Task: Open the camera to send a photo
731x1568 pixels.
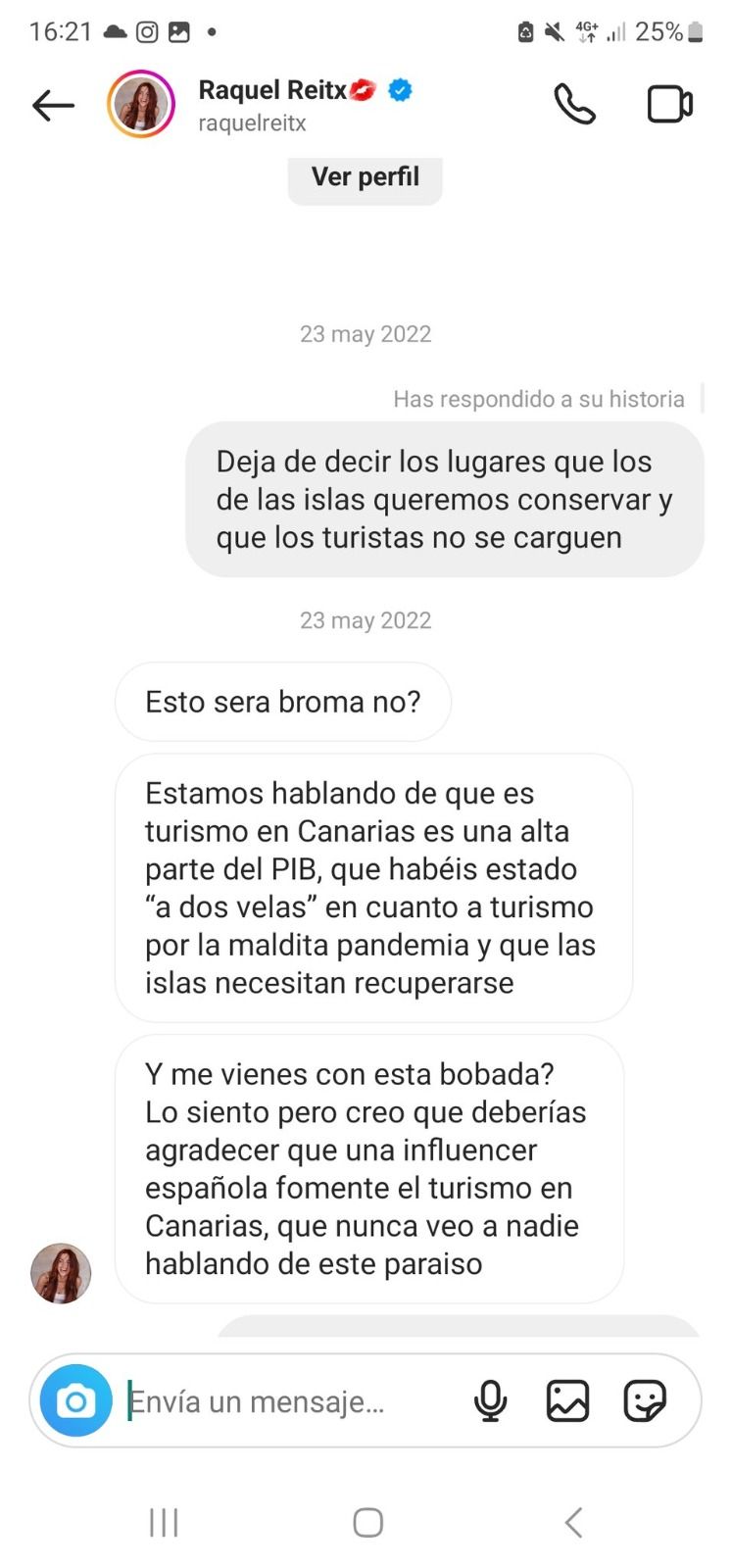Action: coord(74,1400)
